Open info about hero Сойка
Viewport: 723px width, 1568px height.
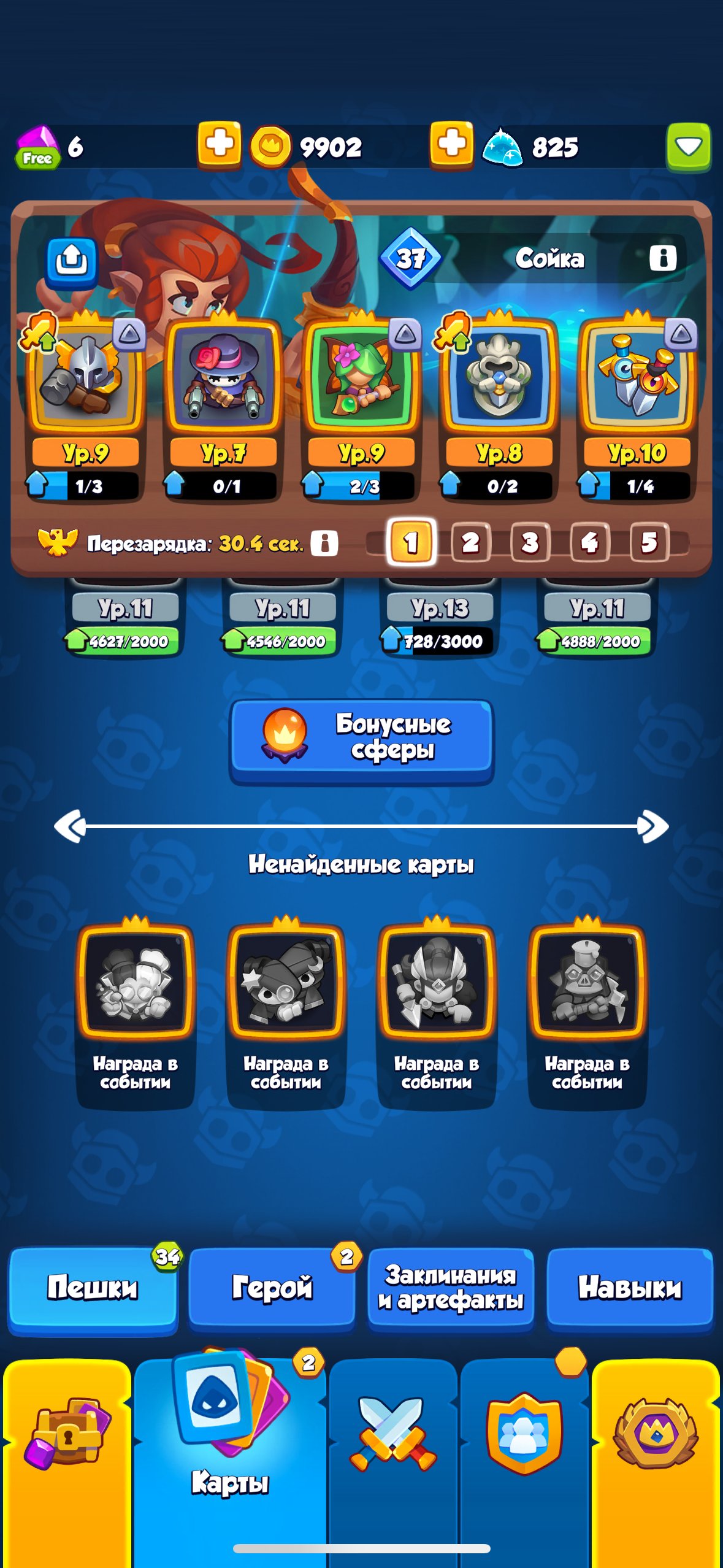coord(662,258)
